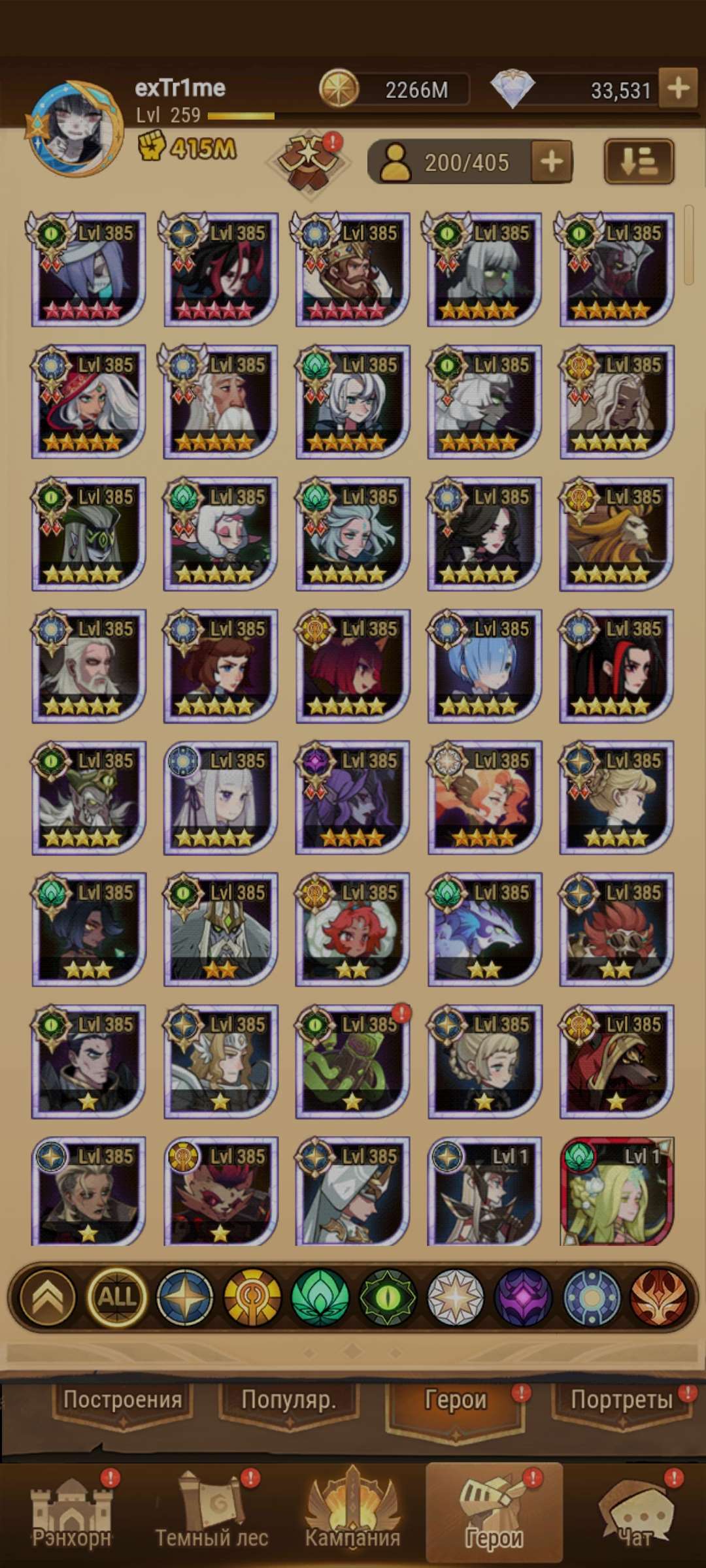Filter heroes by the red-orange wings faction

(658, 1297)
